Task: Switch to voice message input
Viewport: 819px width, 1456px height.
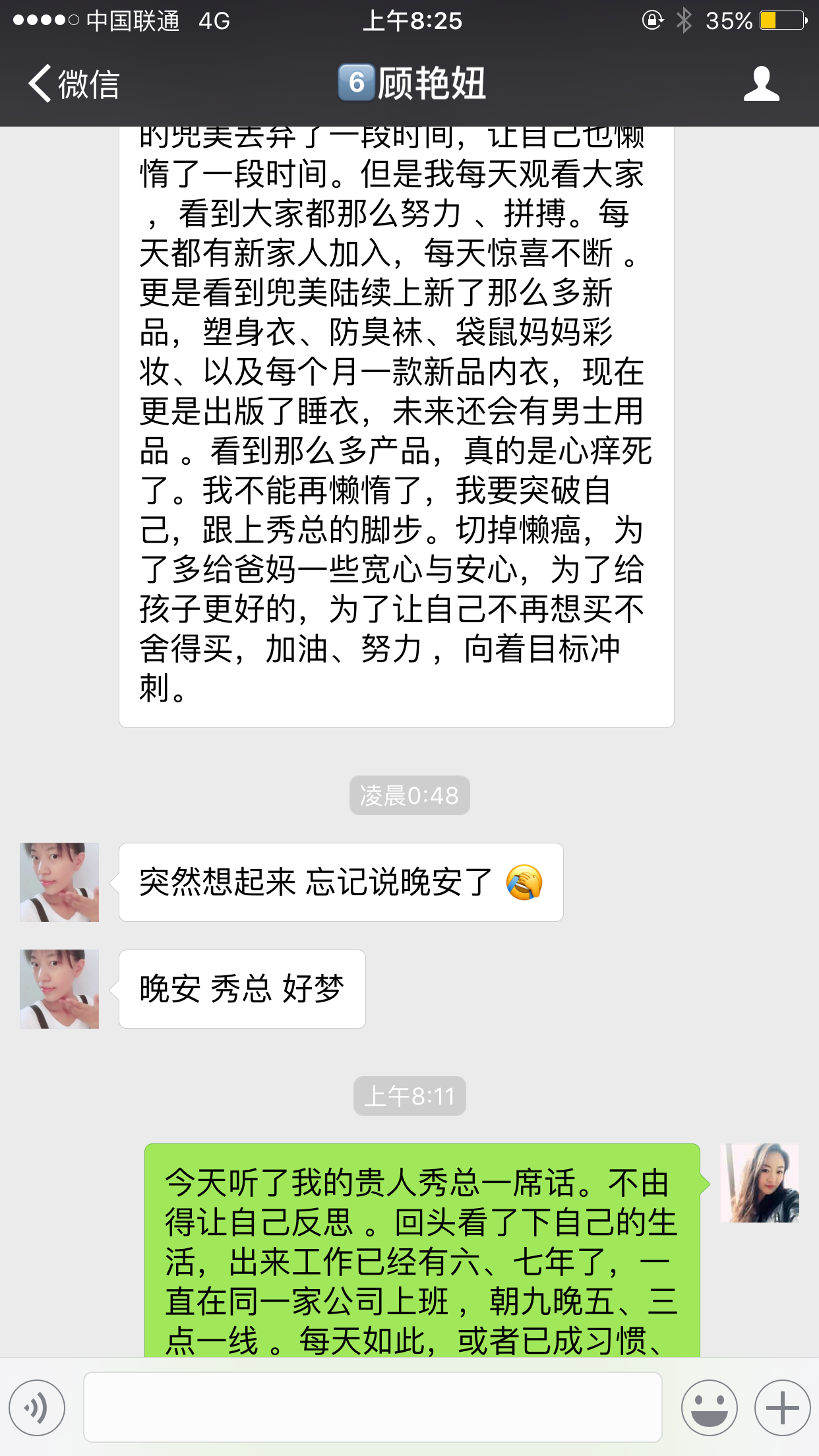Action: [38, 1407]
